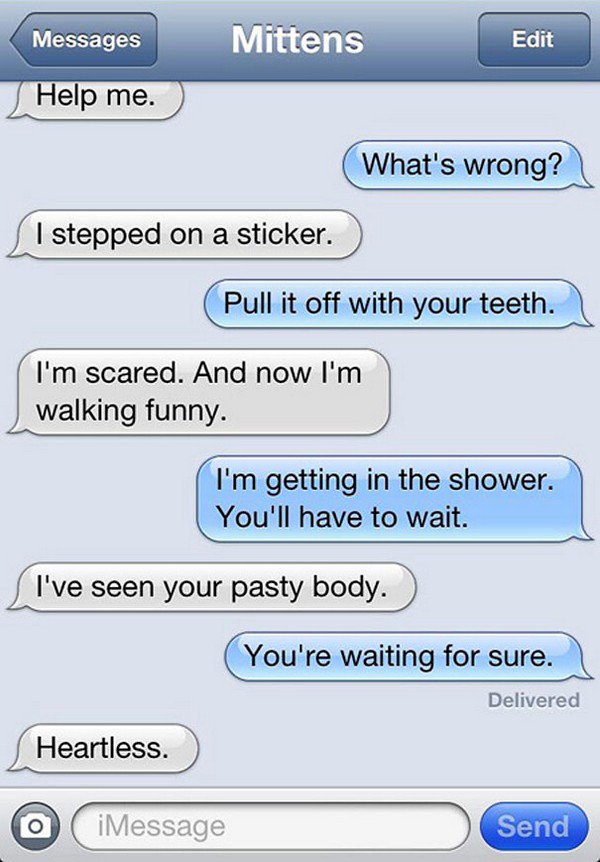
Task: Focus the iMessage text field
Action: tap(270, 826)
